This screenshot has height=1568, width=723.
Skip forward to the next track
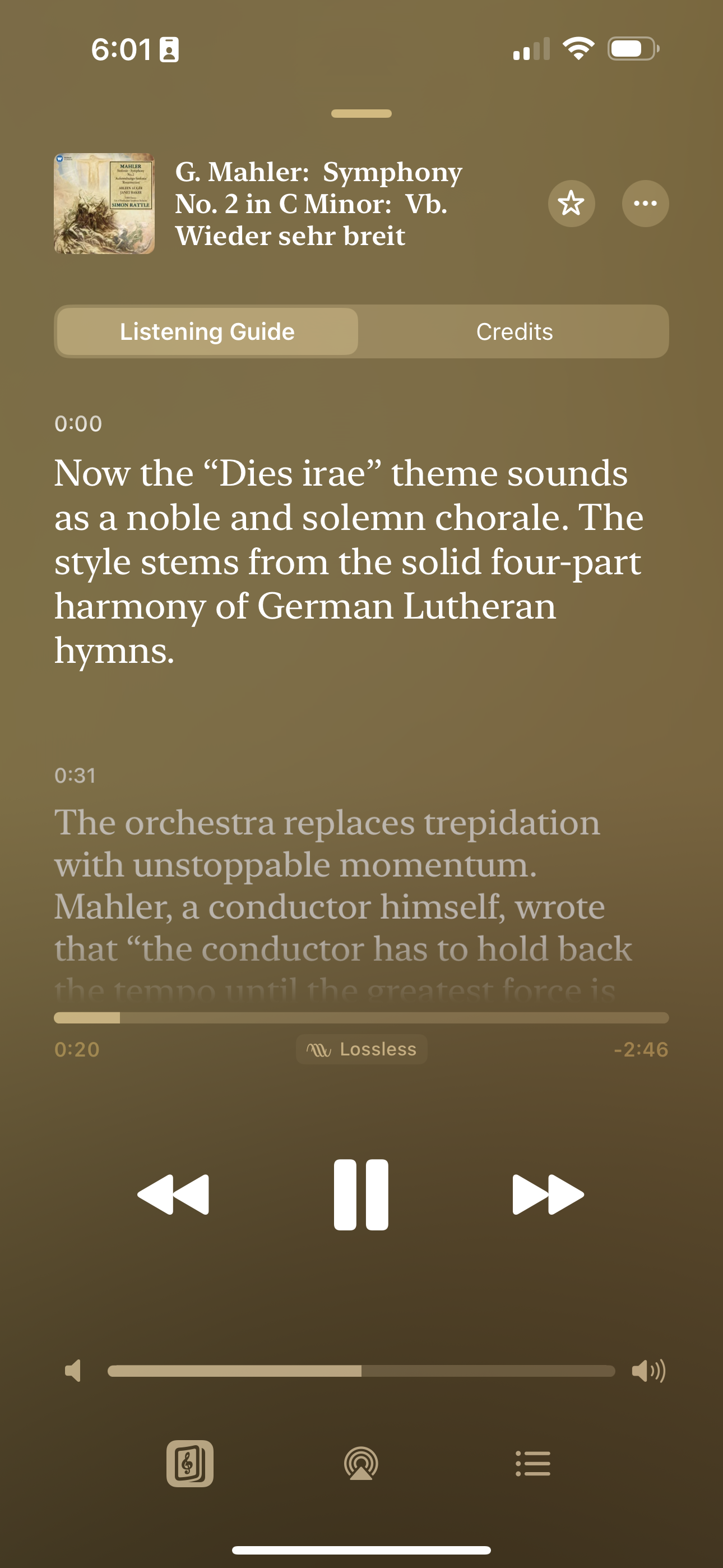pyautogui.click(x=548, y=1195)
